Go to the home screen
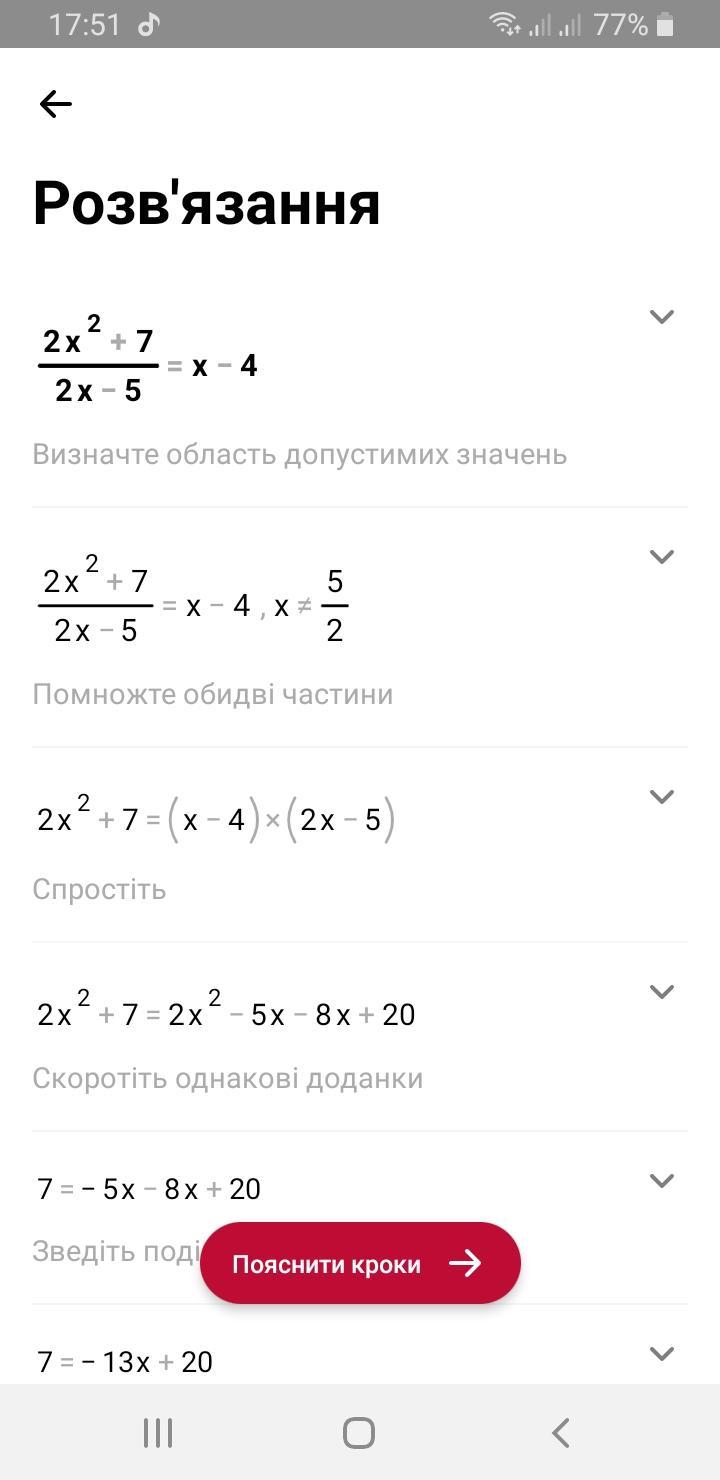 pyautogui.click(x=359, y=1433)
